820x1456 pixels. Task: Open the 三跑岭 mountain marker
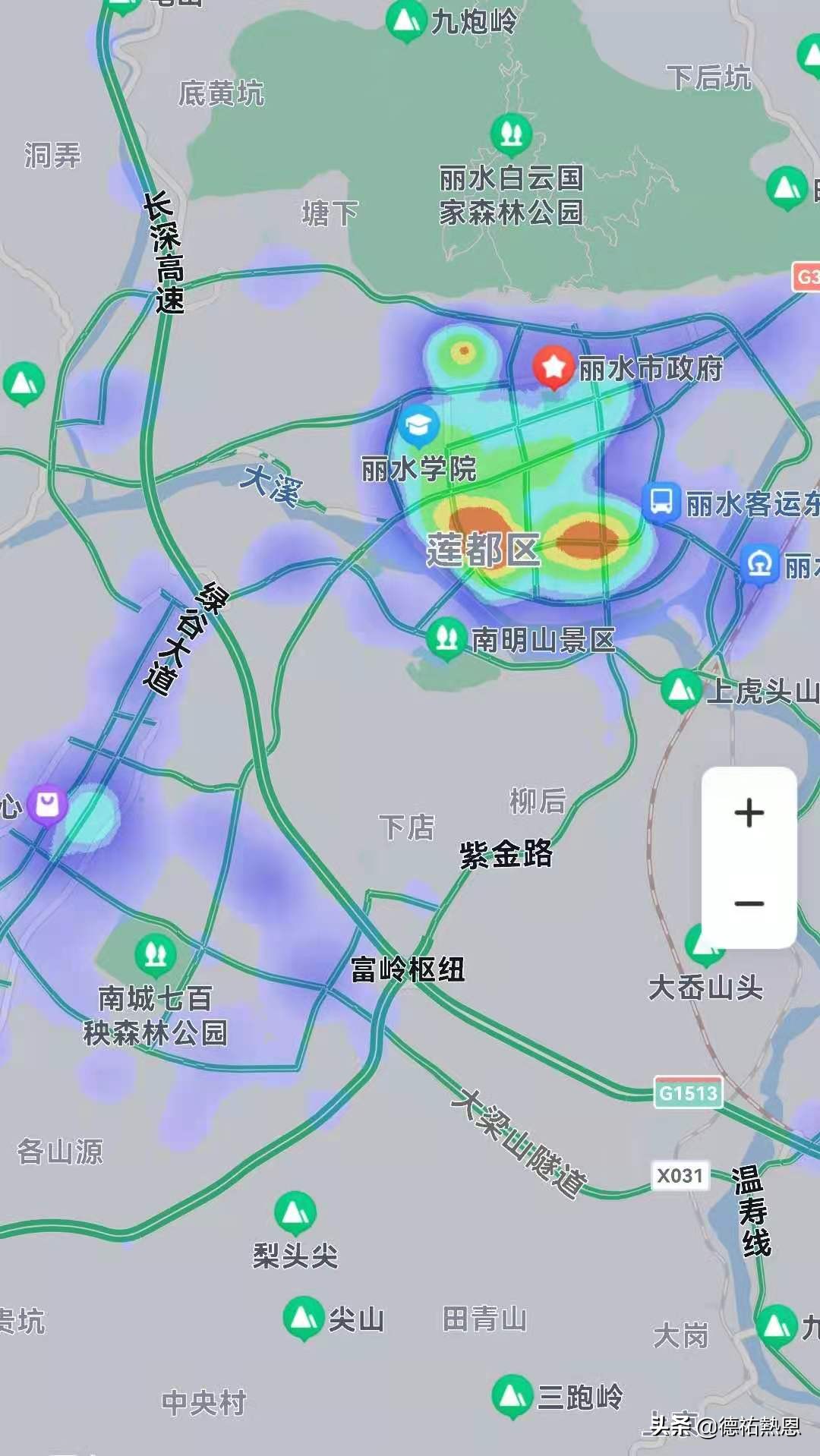(x=512, y=1395)
